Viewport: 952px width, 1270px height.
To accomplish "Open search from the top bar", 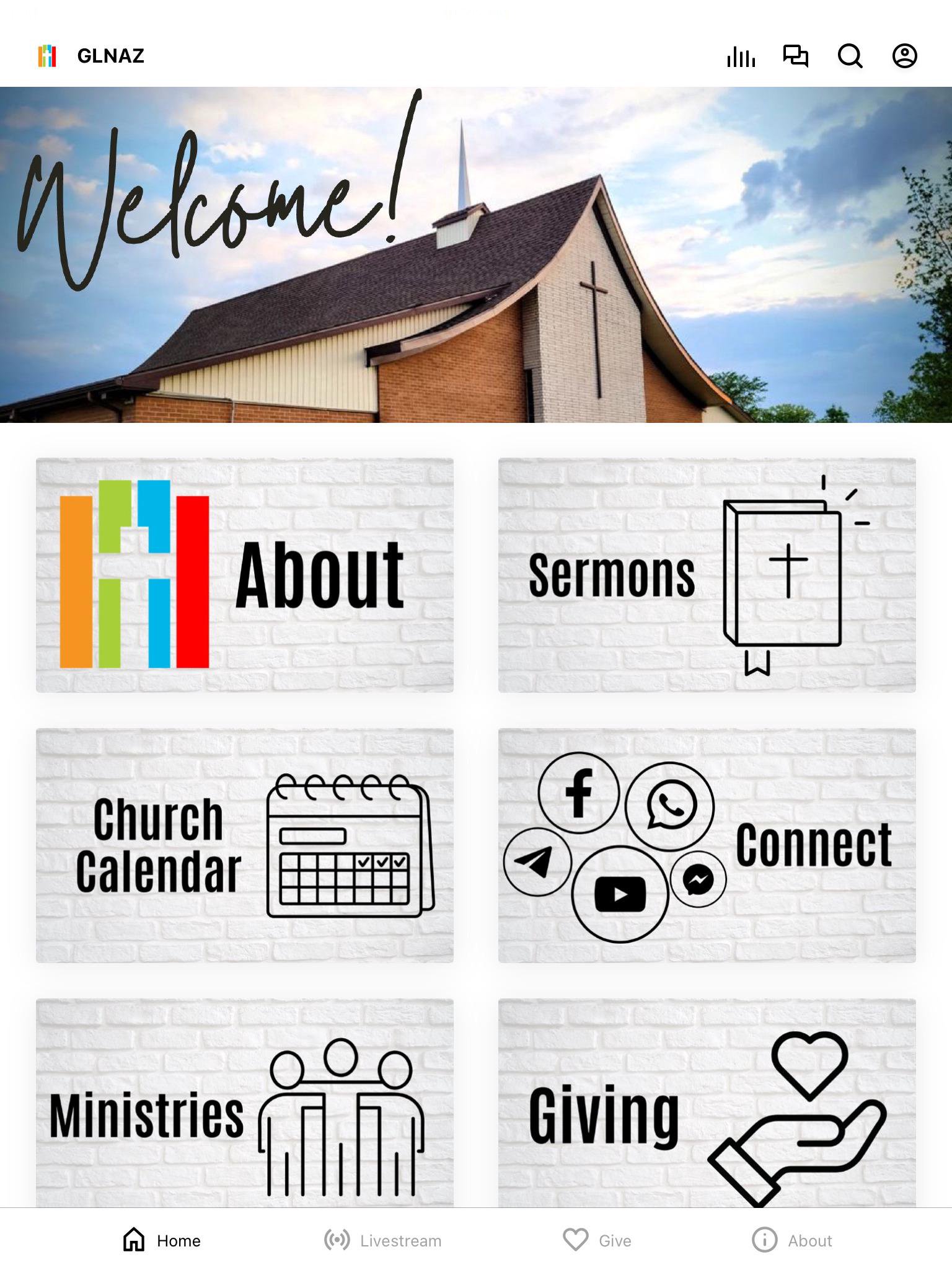I will pos(850,56).
